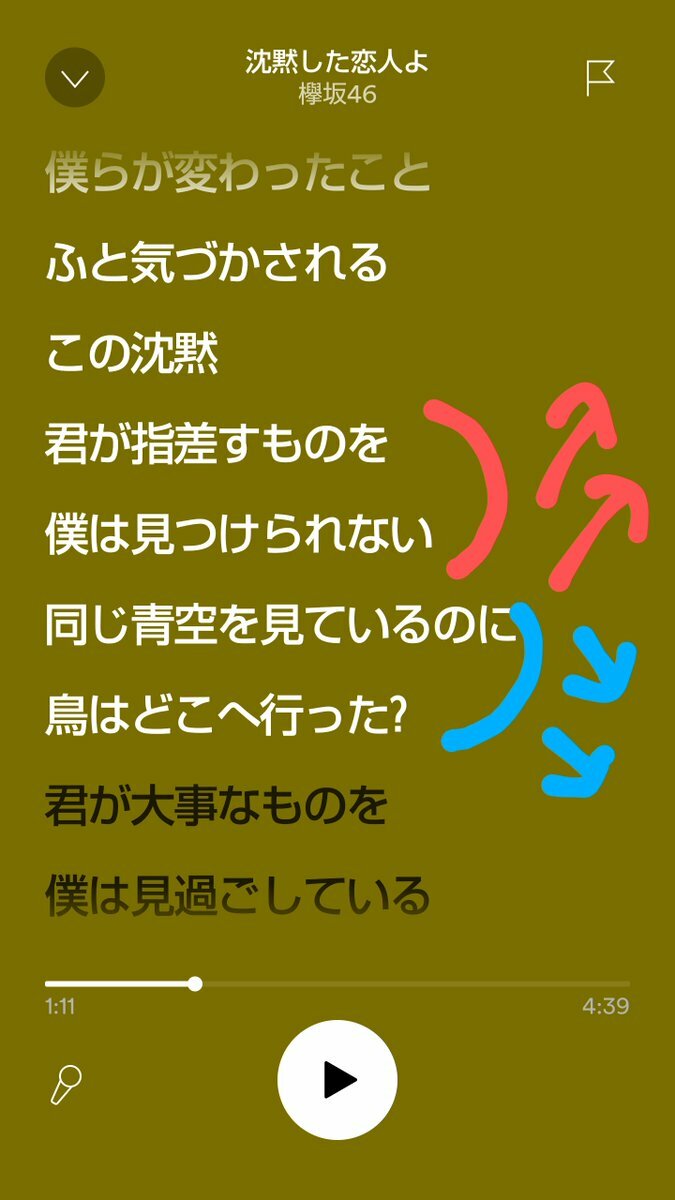Jump to lyric line 君が大事なものを

216,806
